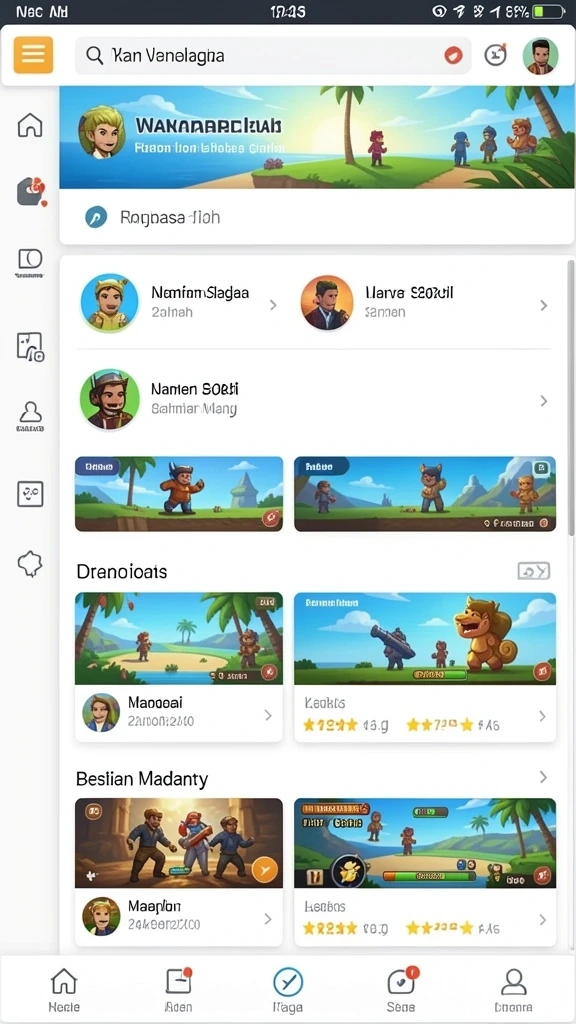This screenshot has height=1024, width=576.
Task: Switch to the Aden tab
Action: [x=178, y=989]
